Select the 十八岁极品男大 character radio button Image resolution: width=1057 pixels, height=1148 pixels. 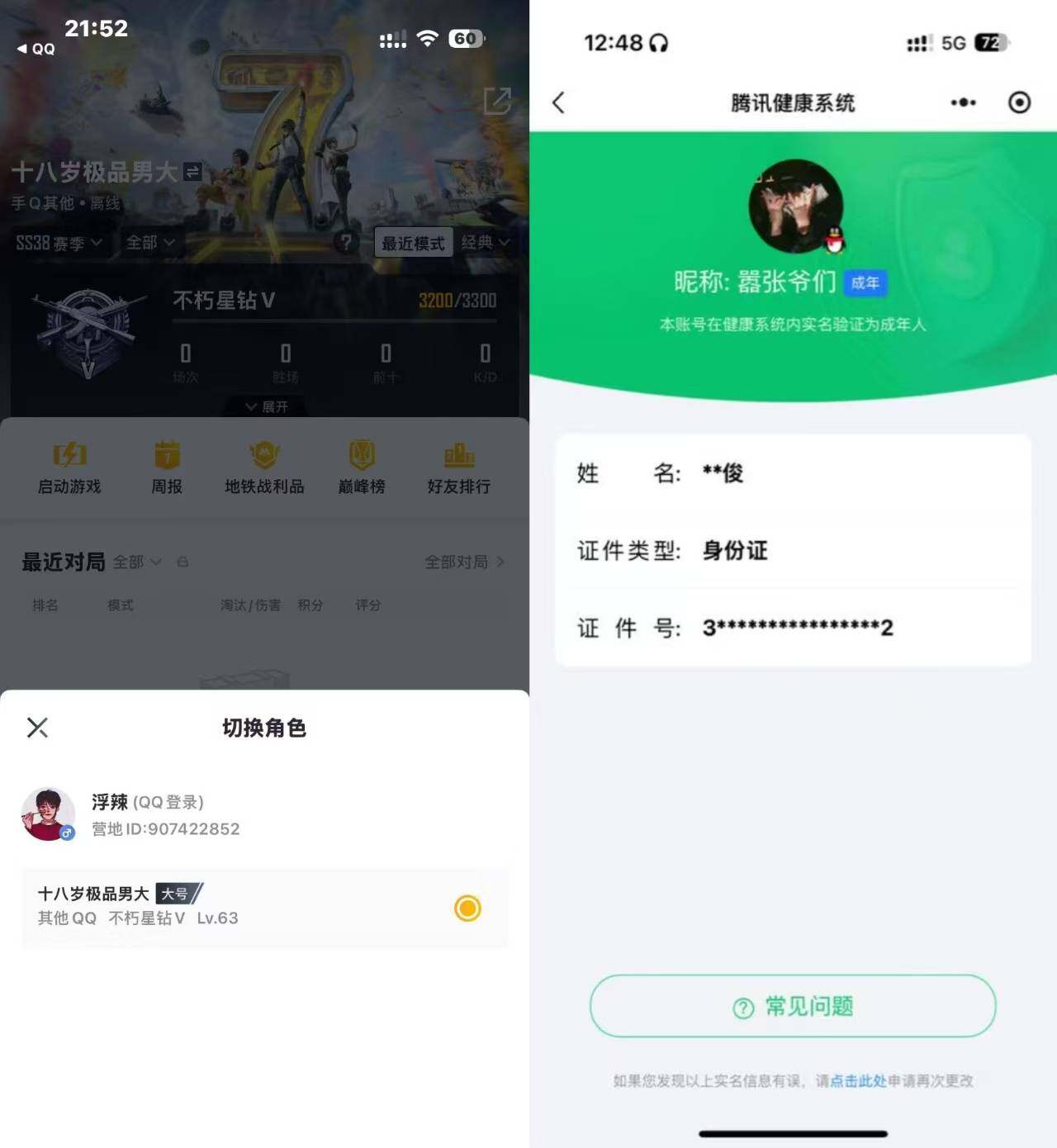tap(467, 908)
